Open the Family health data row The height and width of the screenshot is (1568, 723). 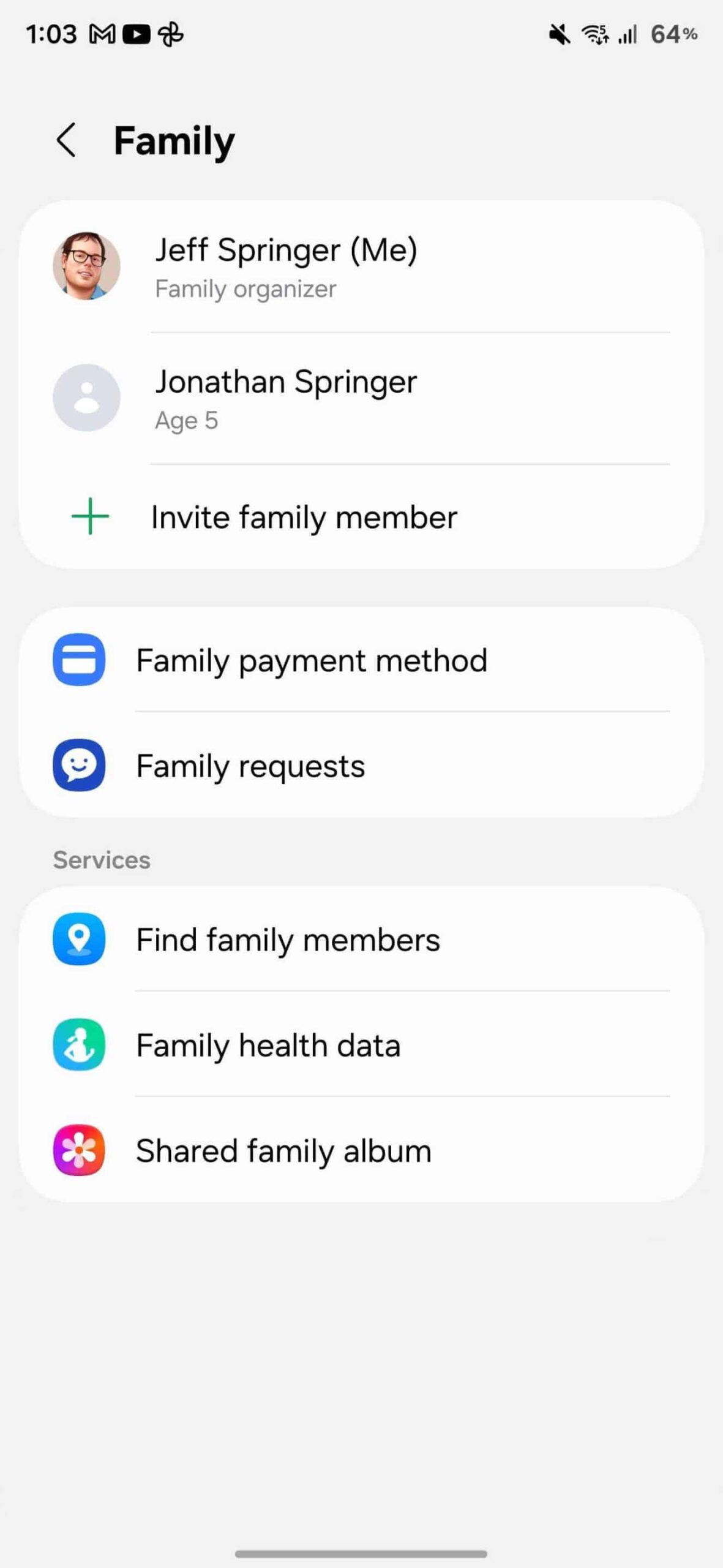pyautogui.click(x=268, y=1046)
